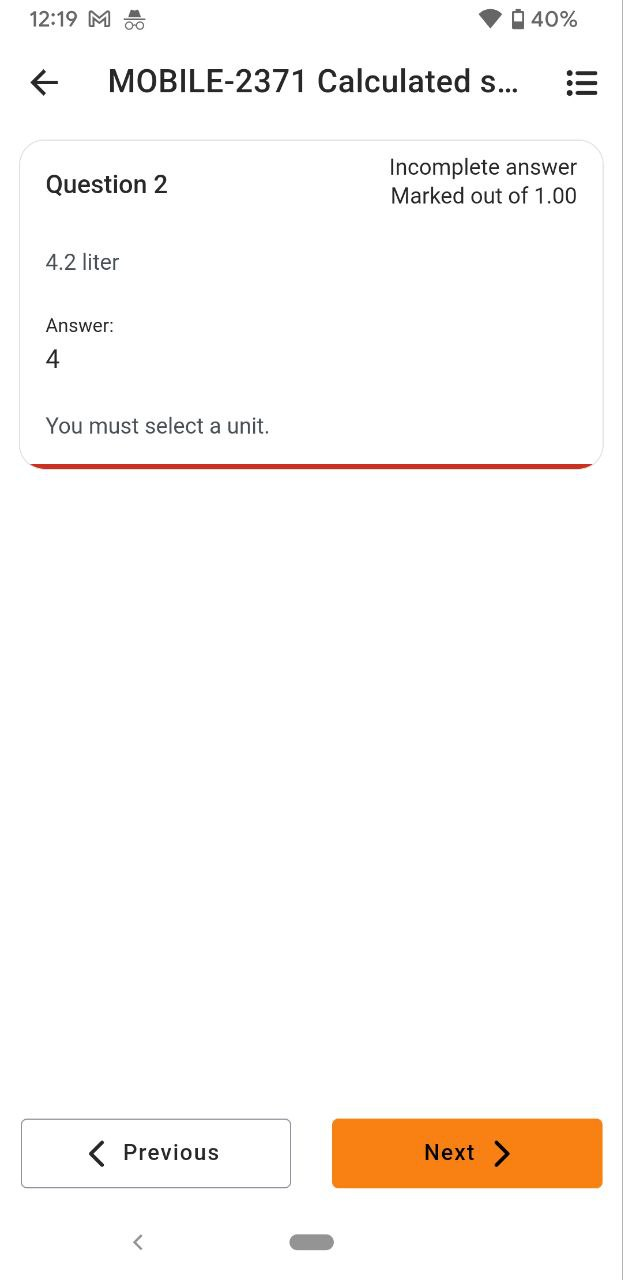This screenshot has height=1280, width=623.
Task: Go back using the app bar arrow
Action: click(44, 83)
